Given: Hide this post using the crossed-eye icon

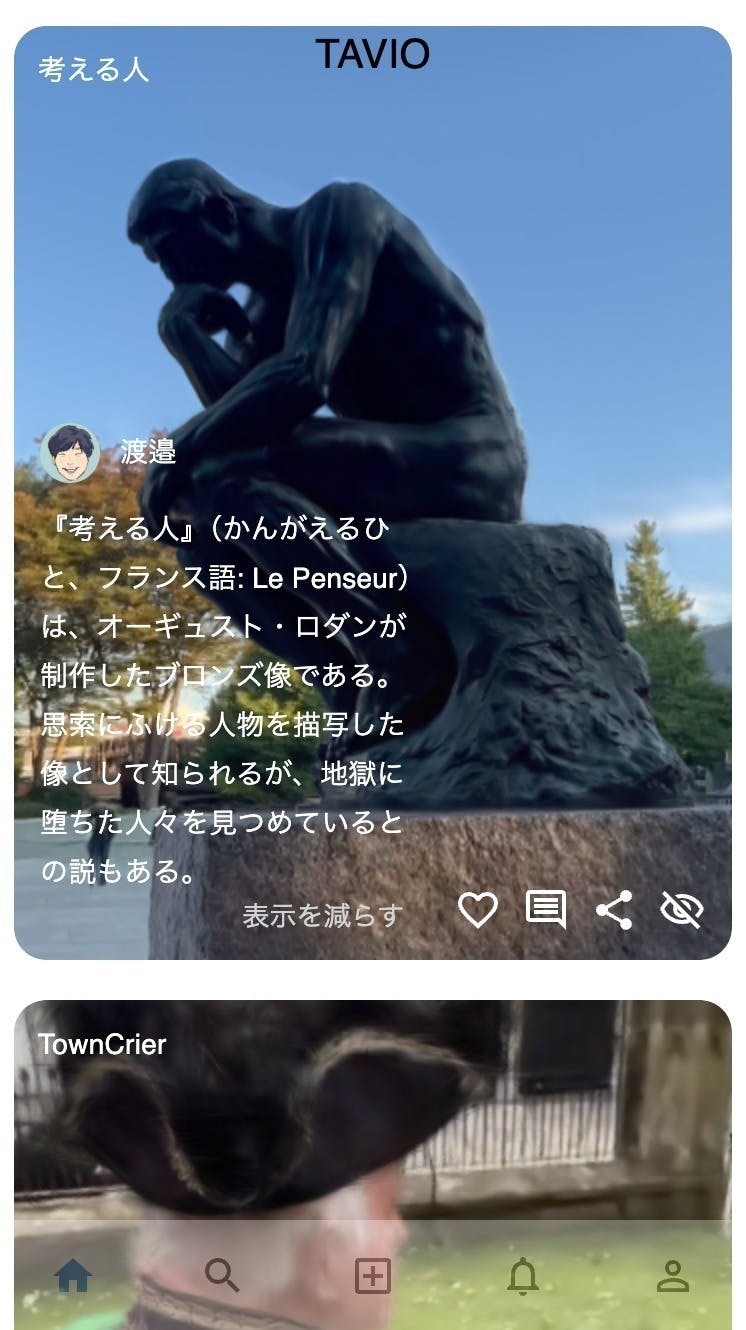Looking at the screenshot, I should (684, 909).
